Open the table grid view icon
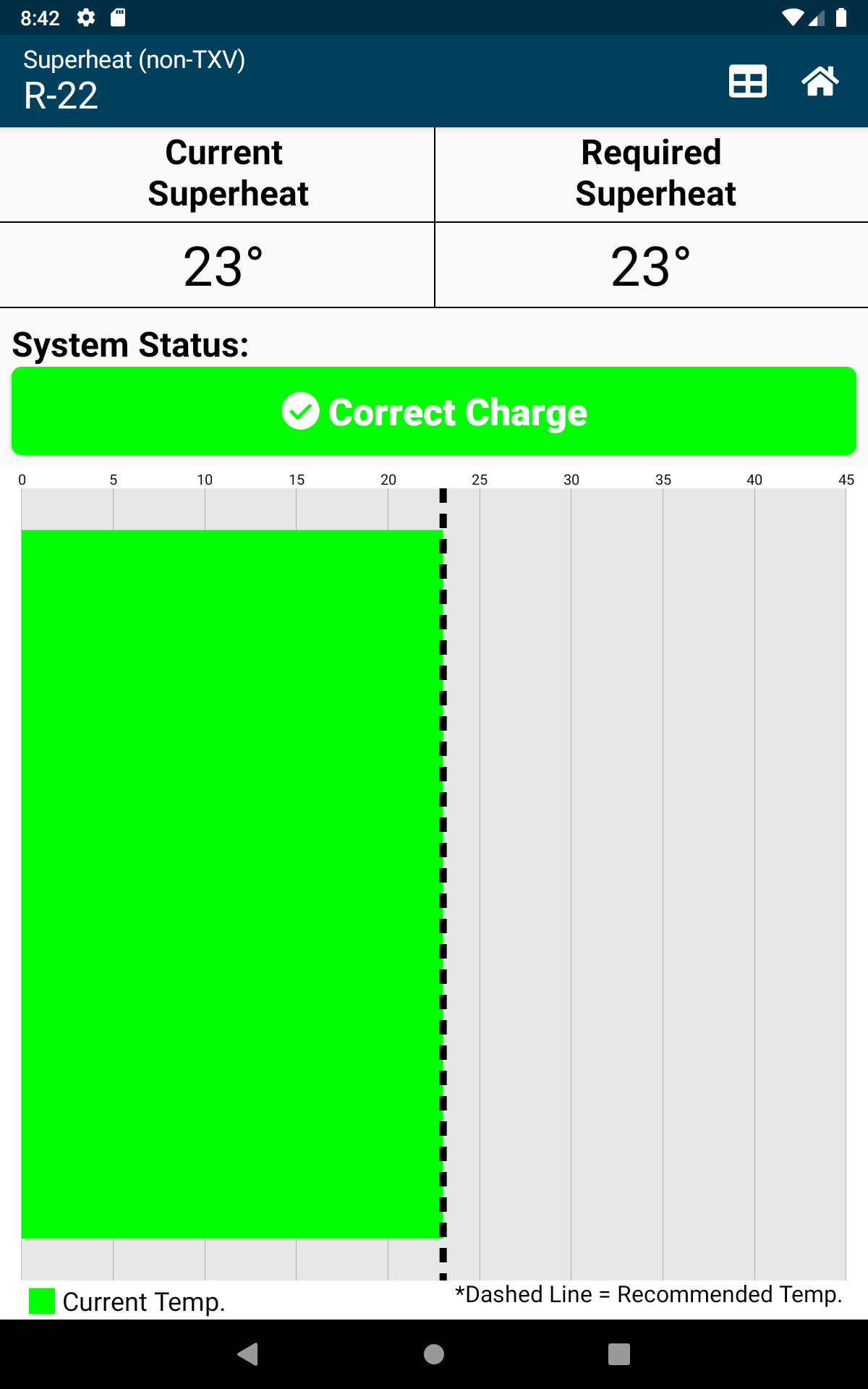 coord(747,81)
